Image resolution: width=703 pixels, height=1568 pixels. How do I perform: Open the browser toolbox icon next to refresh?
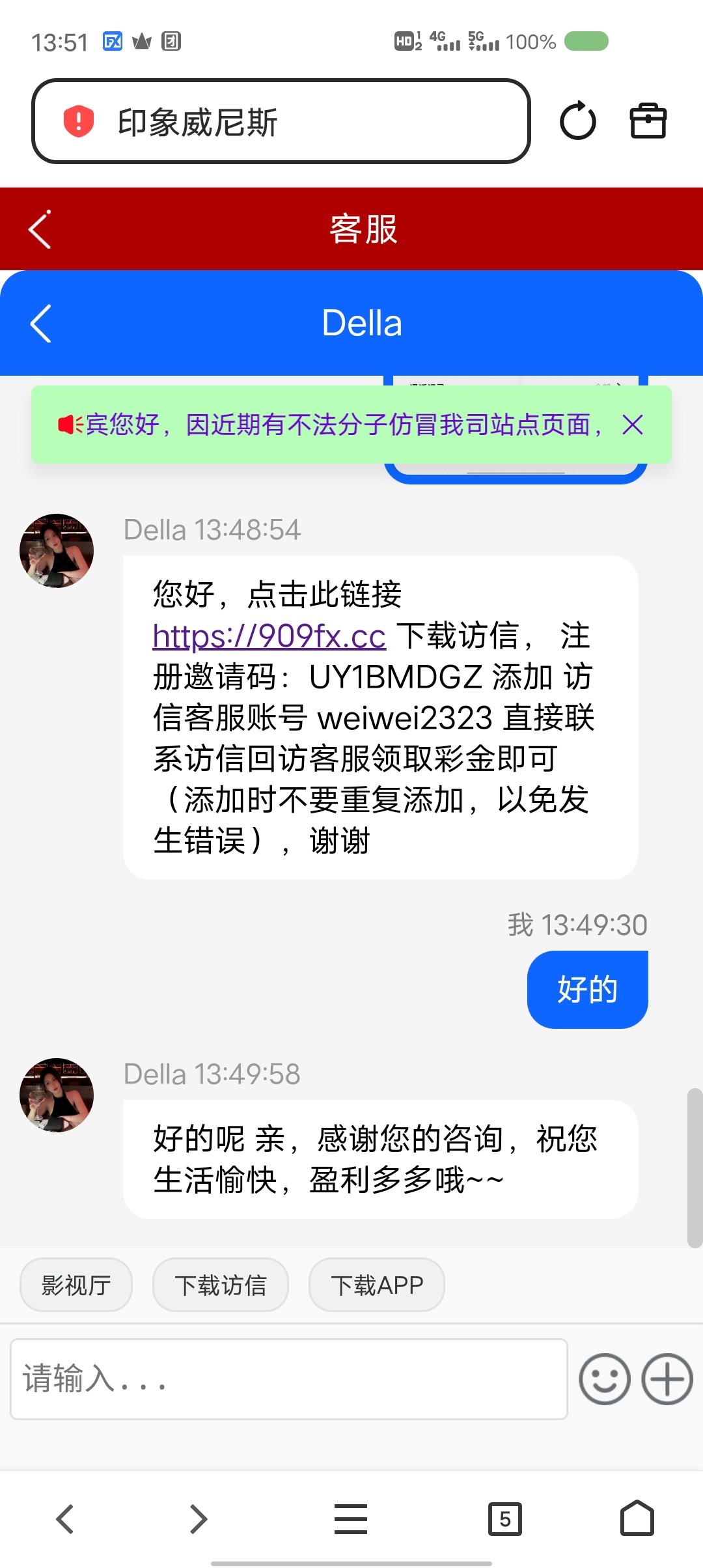pos(648,121)
